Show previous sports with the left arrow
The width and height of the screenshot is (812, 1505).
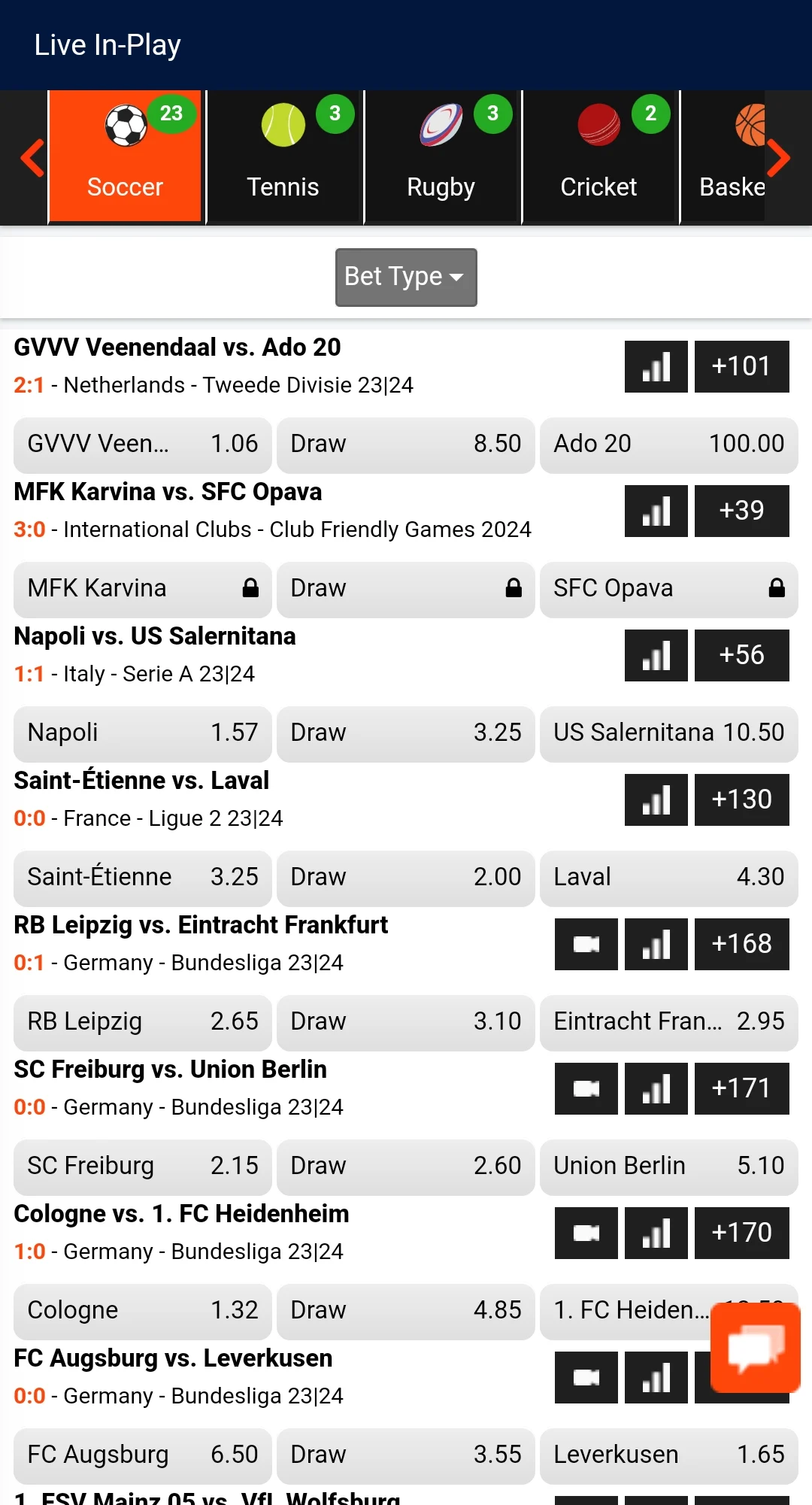click(32, 158)
